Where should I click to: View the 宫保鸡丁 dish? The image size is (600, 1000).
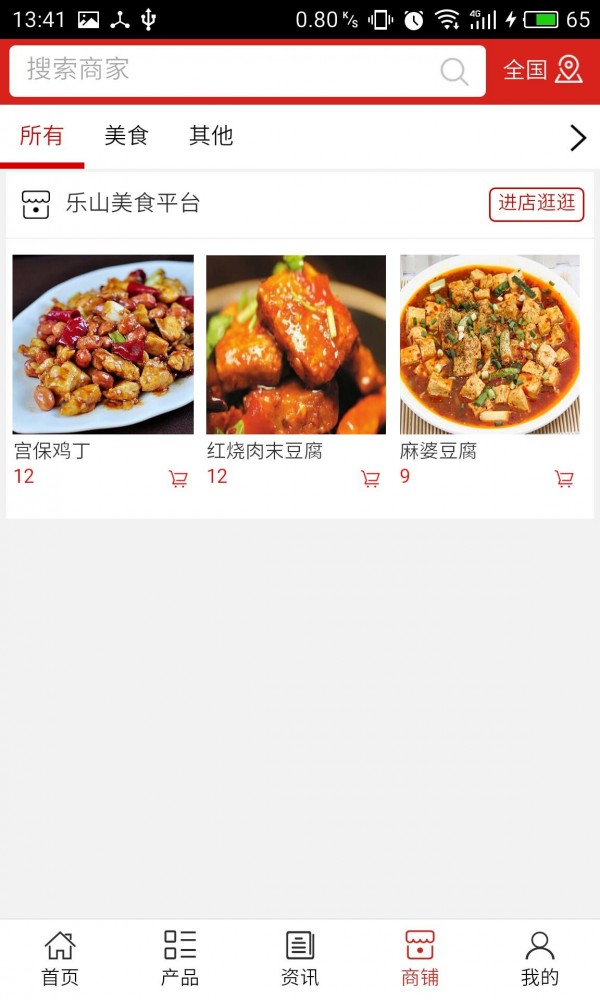[103, 344]
